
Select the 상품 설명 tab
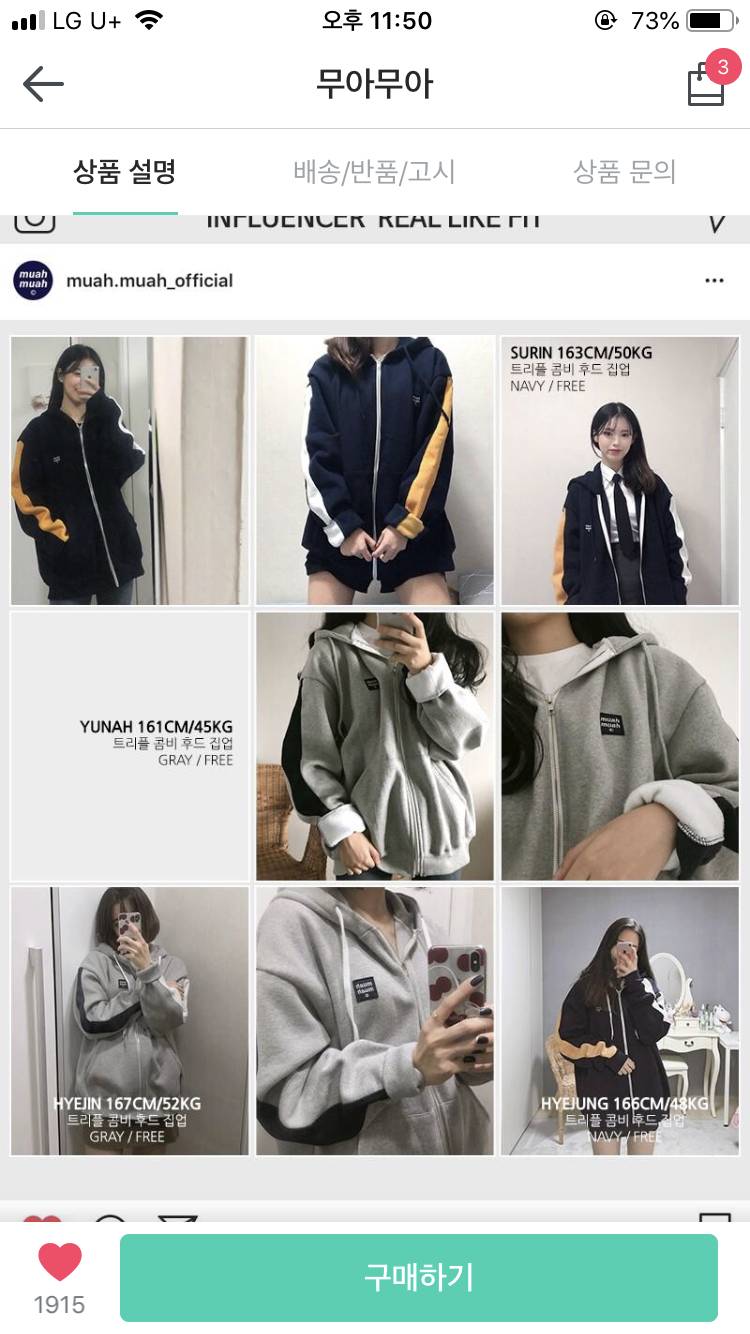[x=125, y=172]
